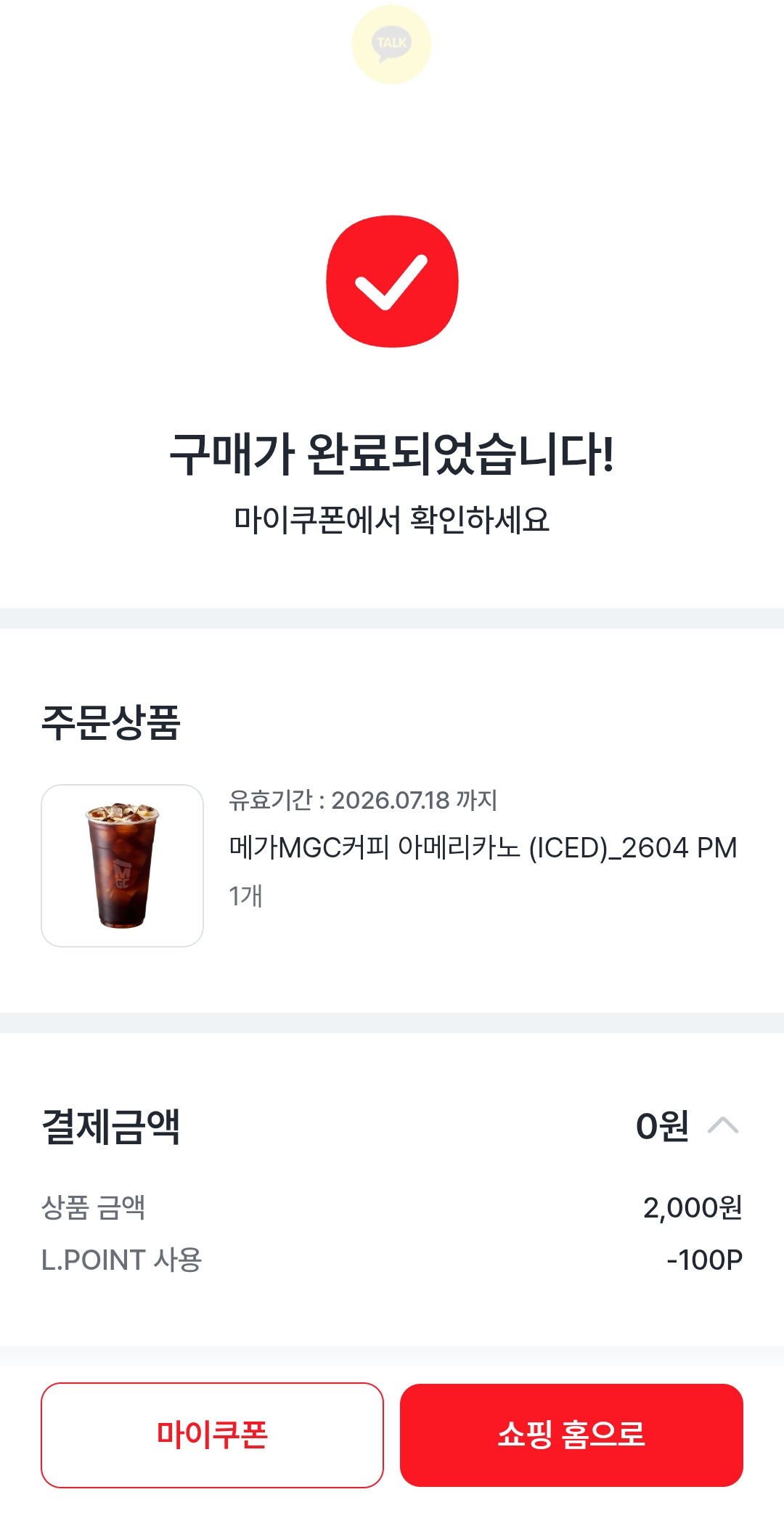Open 마이쿠폰 to view the coupon
The height and width of the screenshot is (1529, 784).
(212, 1435)
